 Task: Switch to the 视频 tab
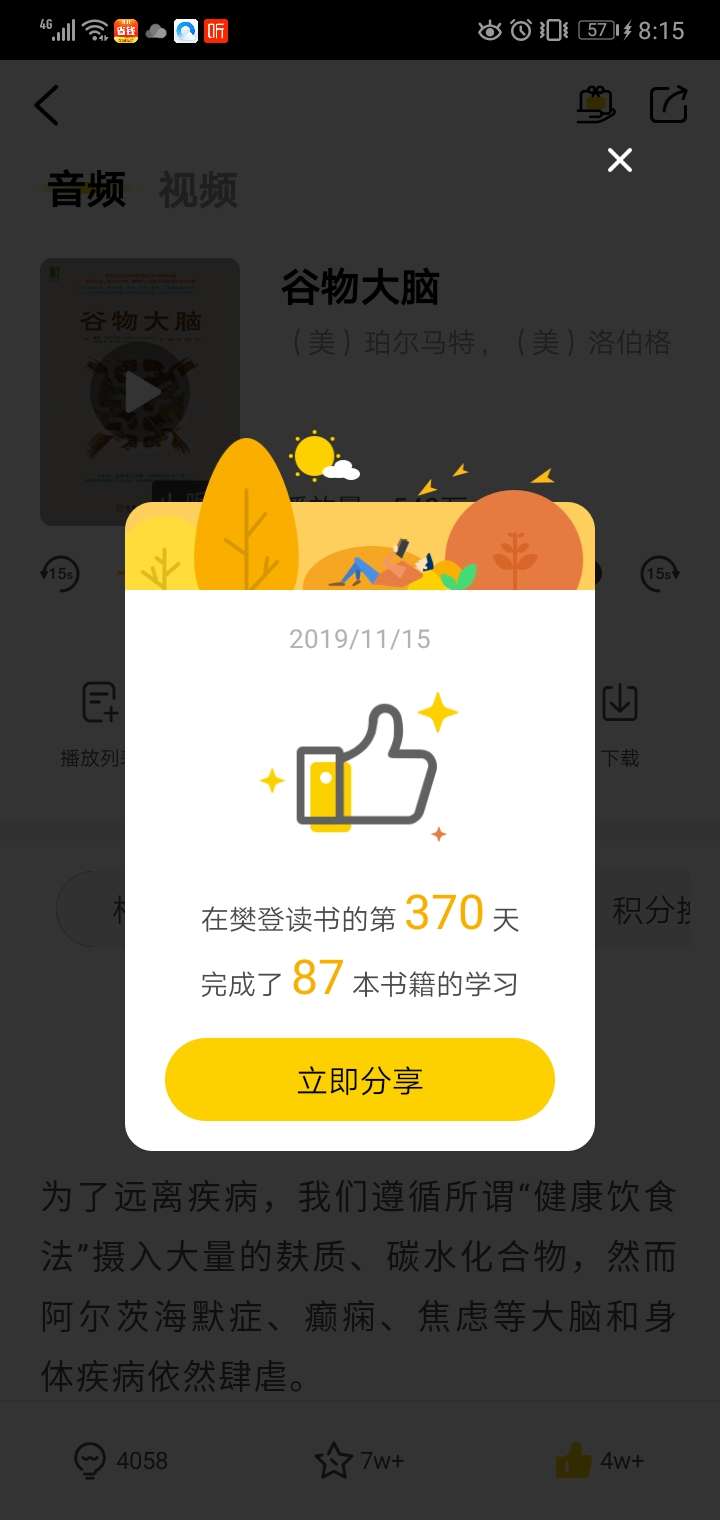click(196, 190)
